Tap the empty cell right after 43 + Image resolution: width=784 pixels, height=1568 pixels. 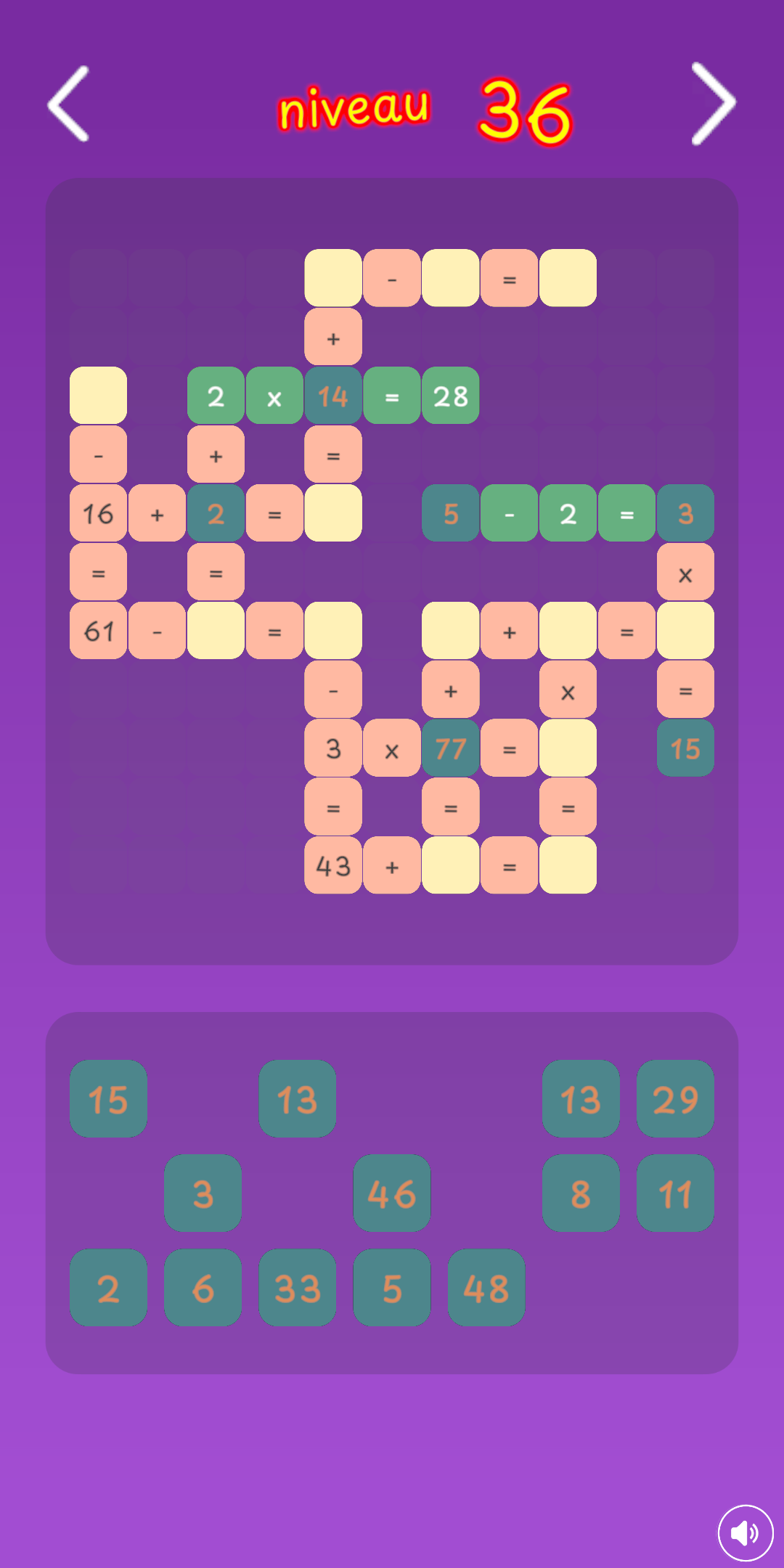(x=451, y=865)
